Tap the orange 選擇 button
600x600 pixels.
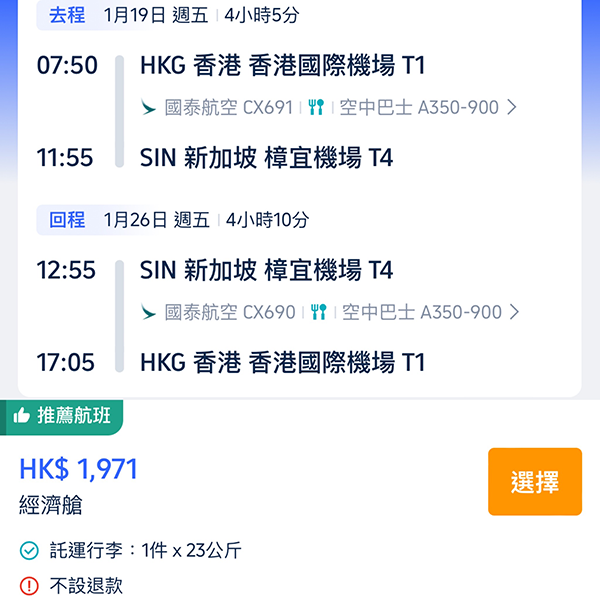tap(535, 482)
